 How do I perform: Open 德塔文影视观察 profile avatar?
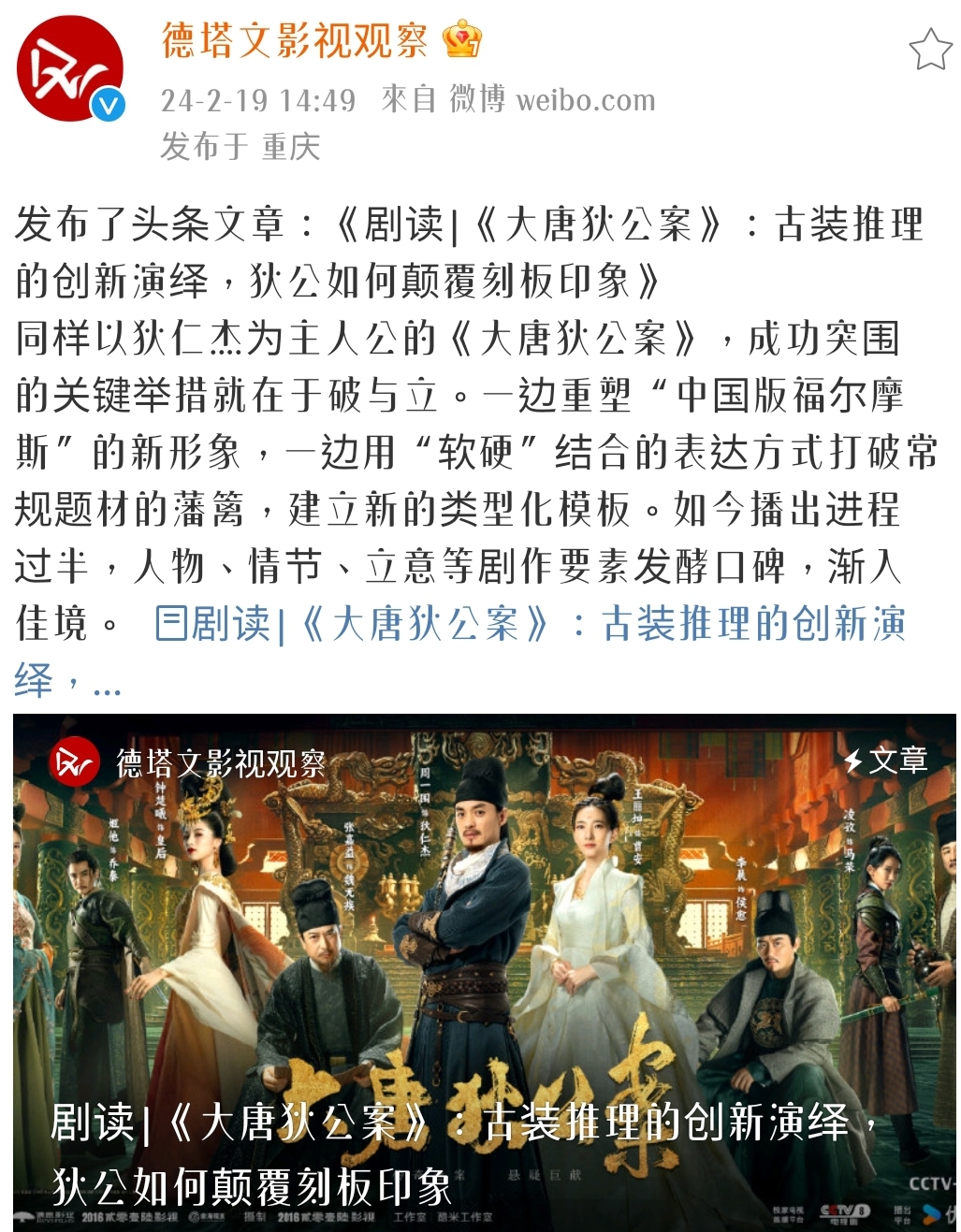[x=70, y=69]
